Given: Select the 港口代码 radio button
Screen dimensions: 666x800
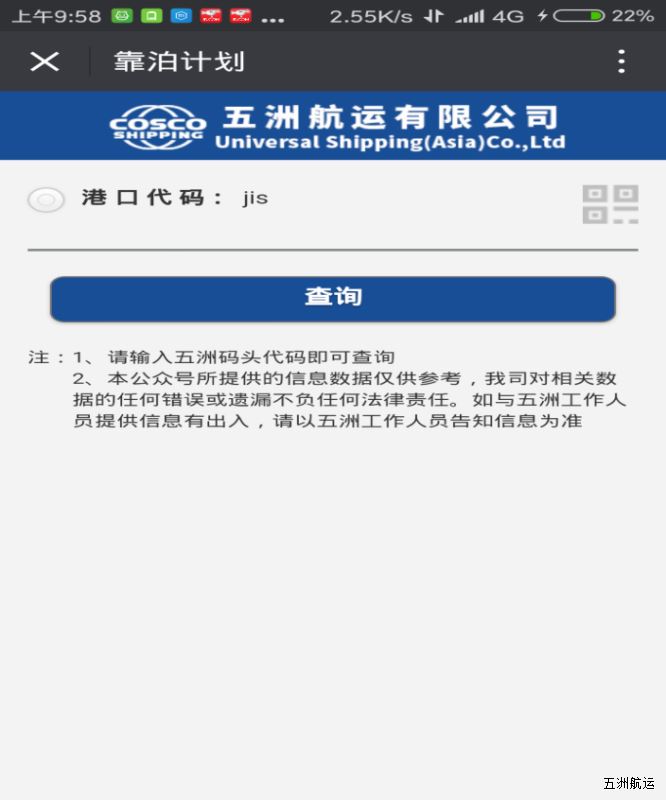Looking at the screenshot, I should point(46,199).
